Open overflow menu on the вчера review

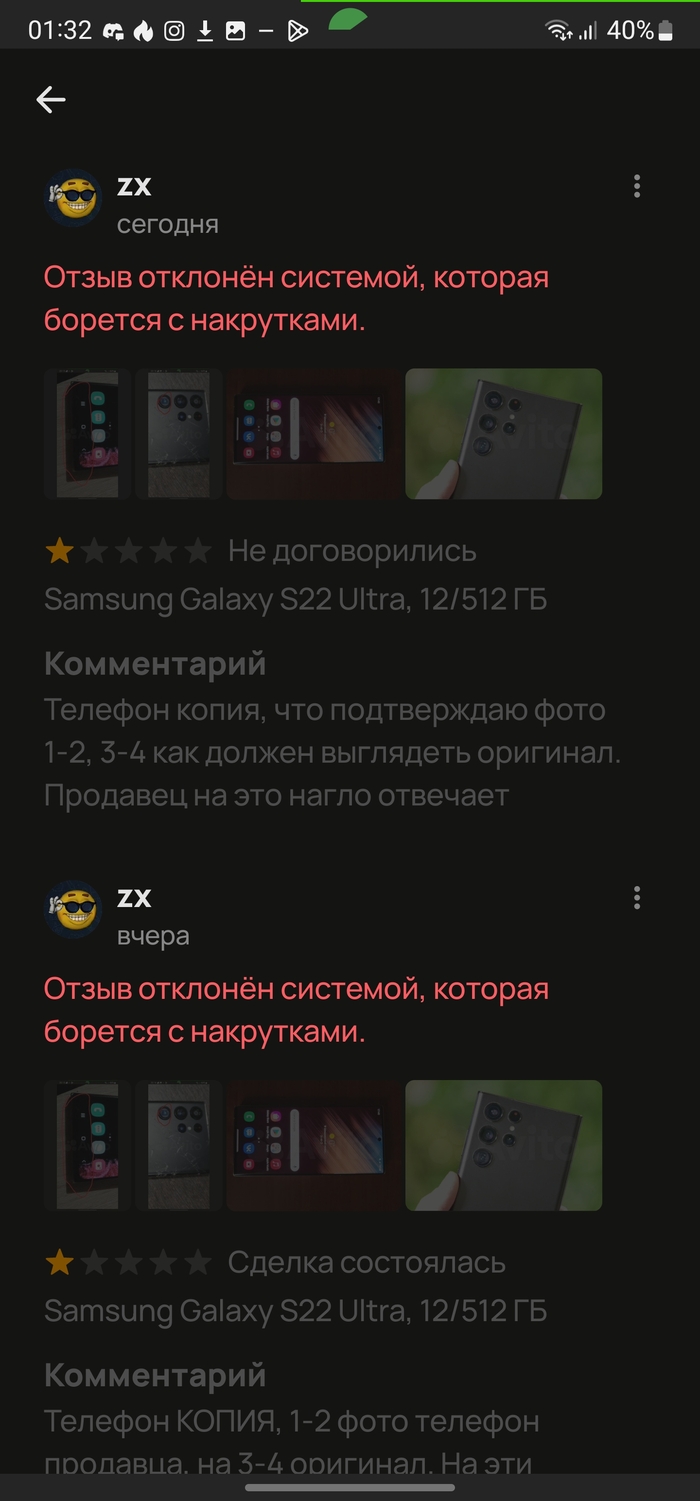click(637, 898)
